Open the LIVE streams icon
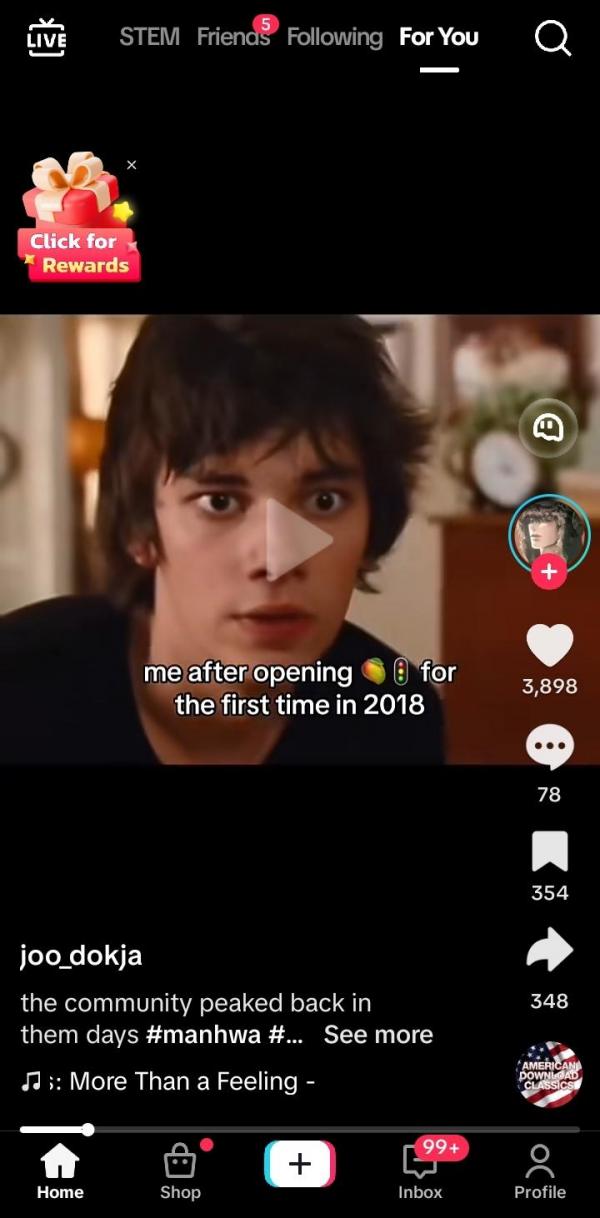The image size is (600, 1218). pos(46,38)
